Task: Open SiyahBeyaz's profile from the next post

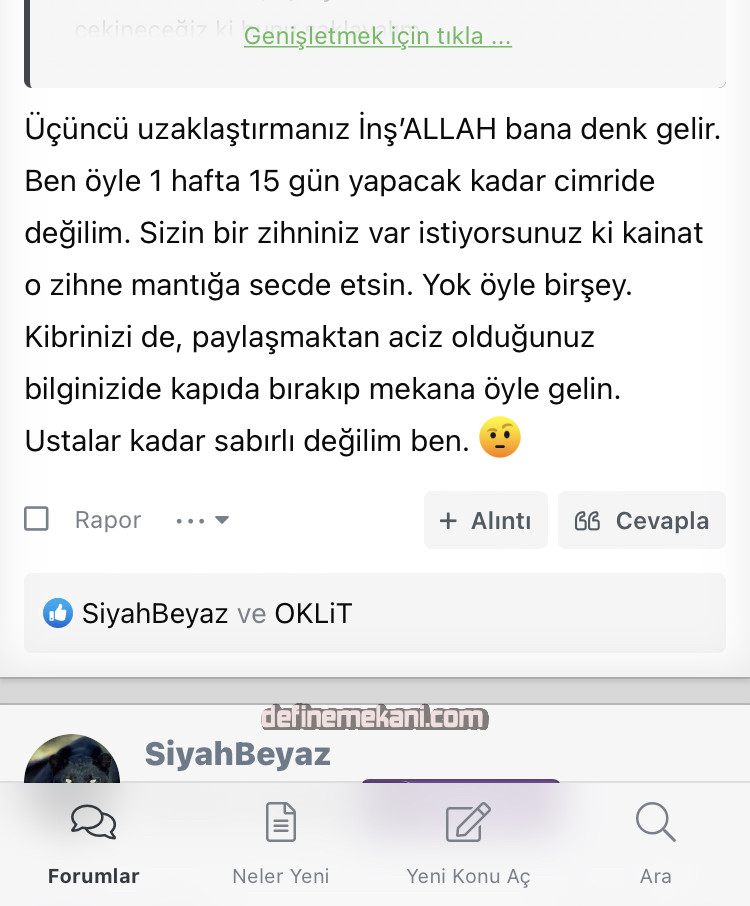Action: click(237, 754)
